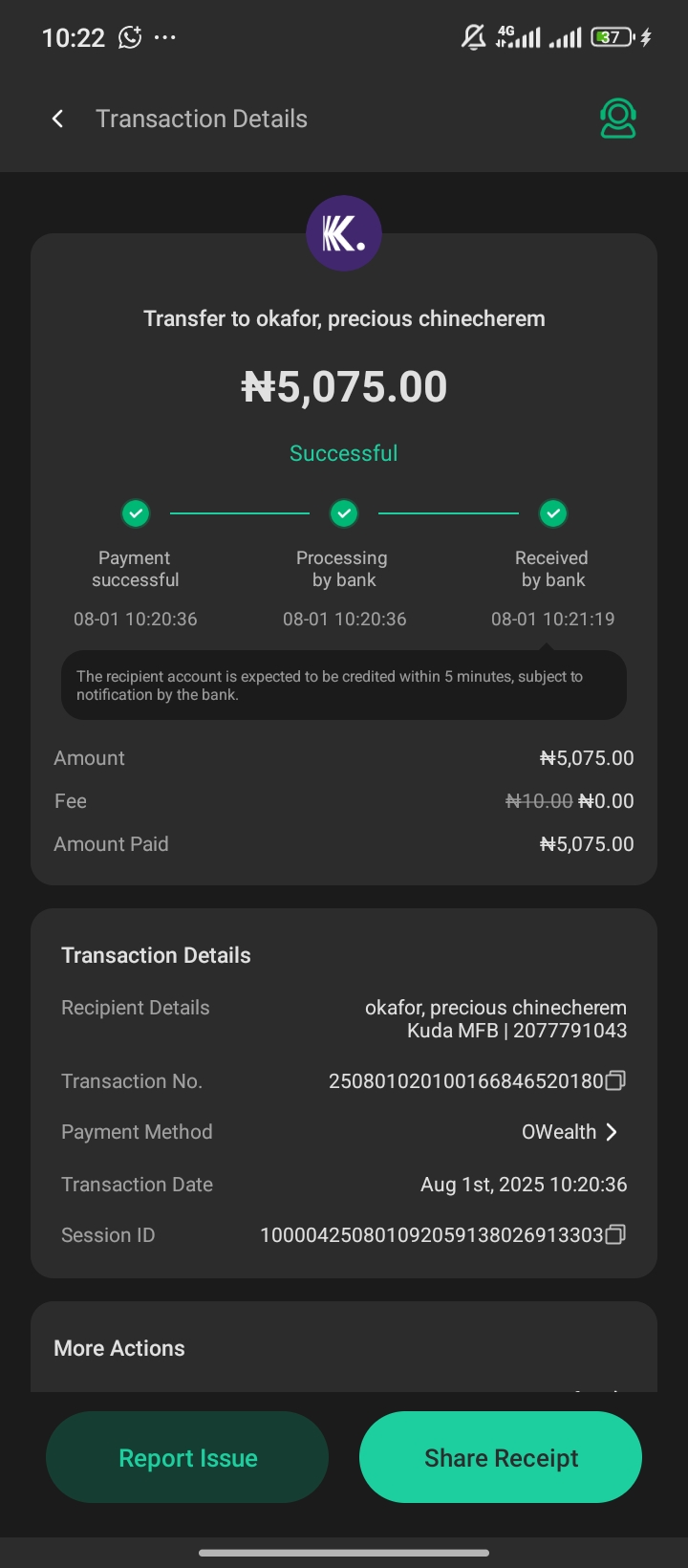Open customer support headset icon

618,119
